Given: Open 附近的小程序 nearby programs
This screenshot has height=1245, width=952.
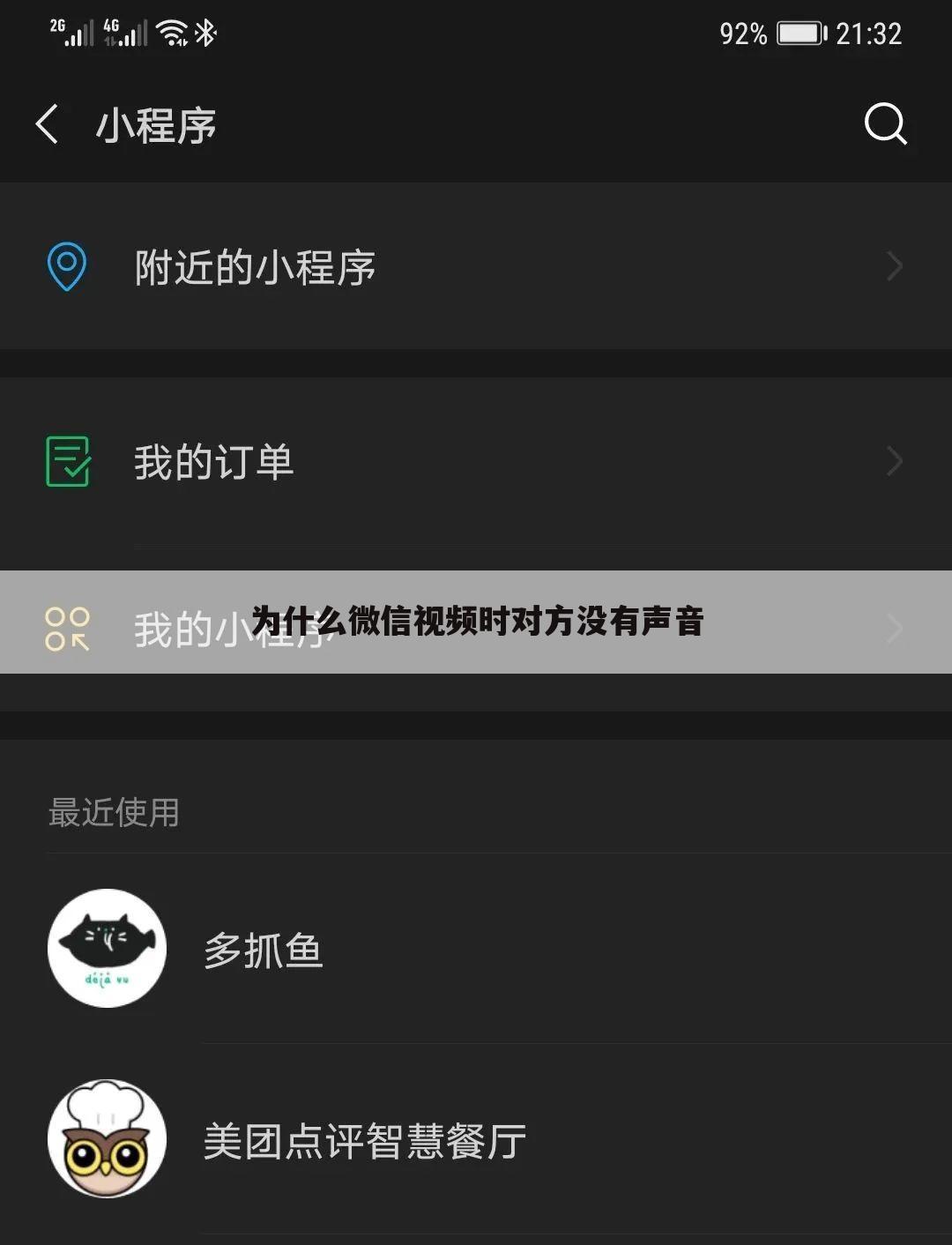Looking at the screenshot, I should [256, 265].
